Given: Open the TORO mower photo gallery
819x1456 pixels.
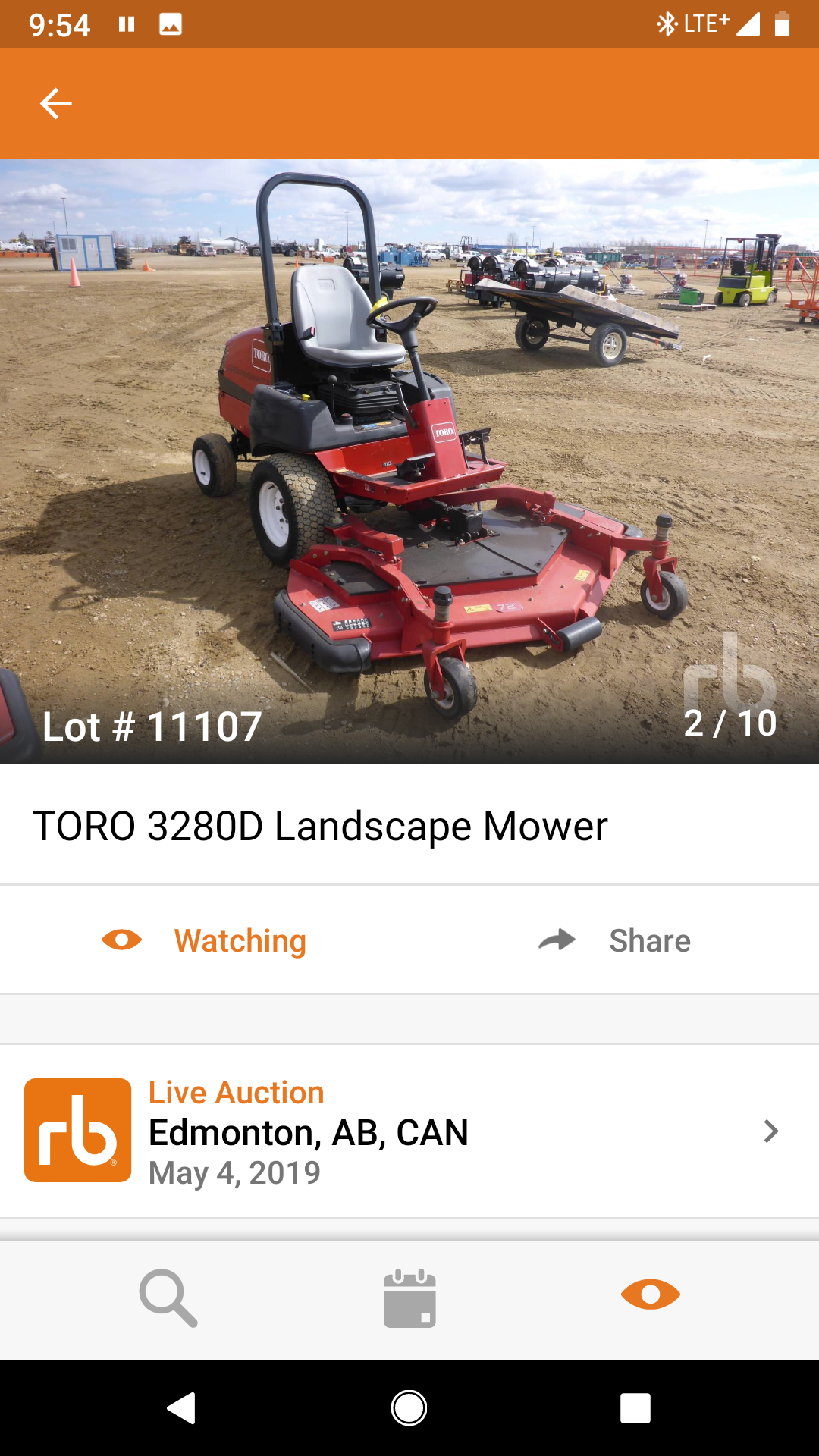Looking at the screenshot, I should click(409, 461).
